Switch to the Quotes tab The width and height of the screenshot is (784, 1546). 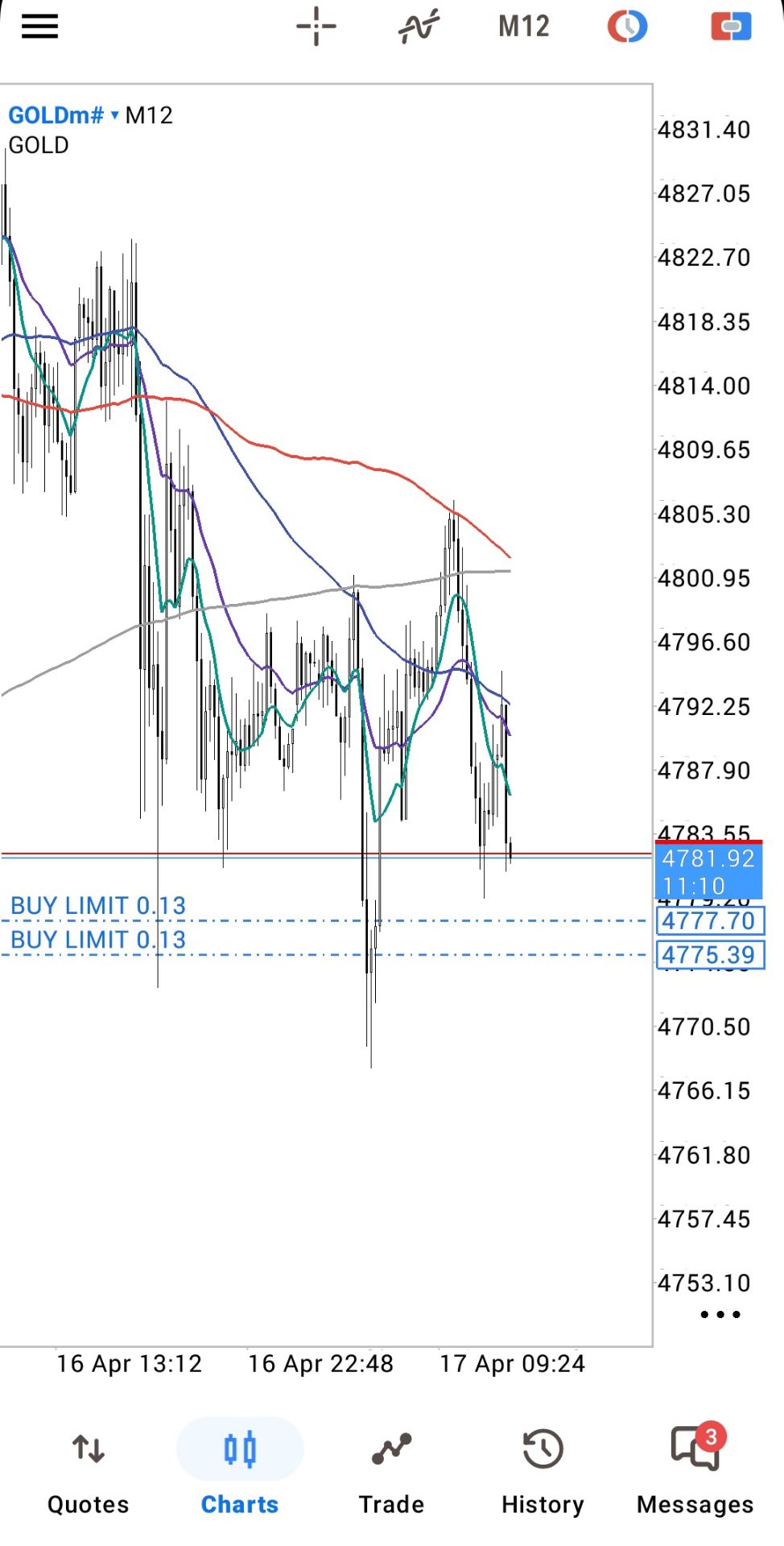(89, 1470)
